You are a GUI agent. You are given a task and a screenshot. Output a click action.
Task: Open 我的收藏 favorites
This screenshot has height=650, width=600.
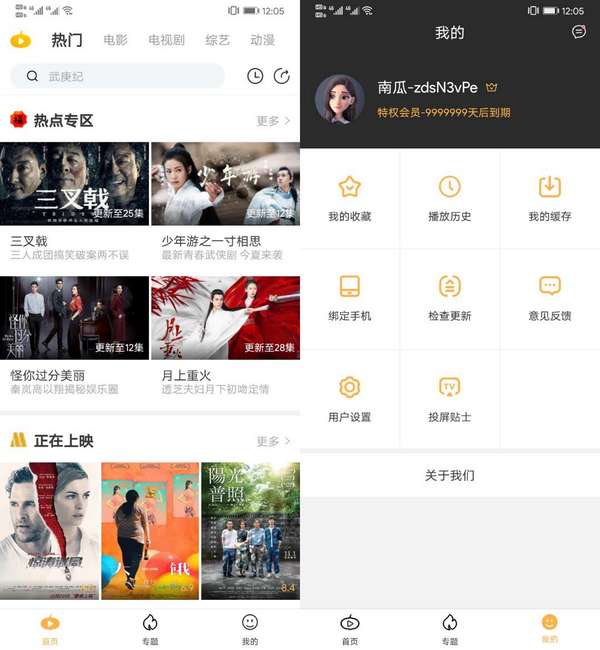(349, 198)
